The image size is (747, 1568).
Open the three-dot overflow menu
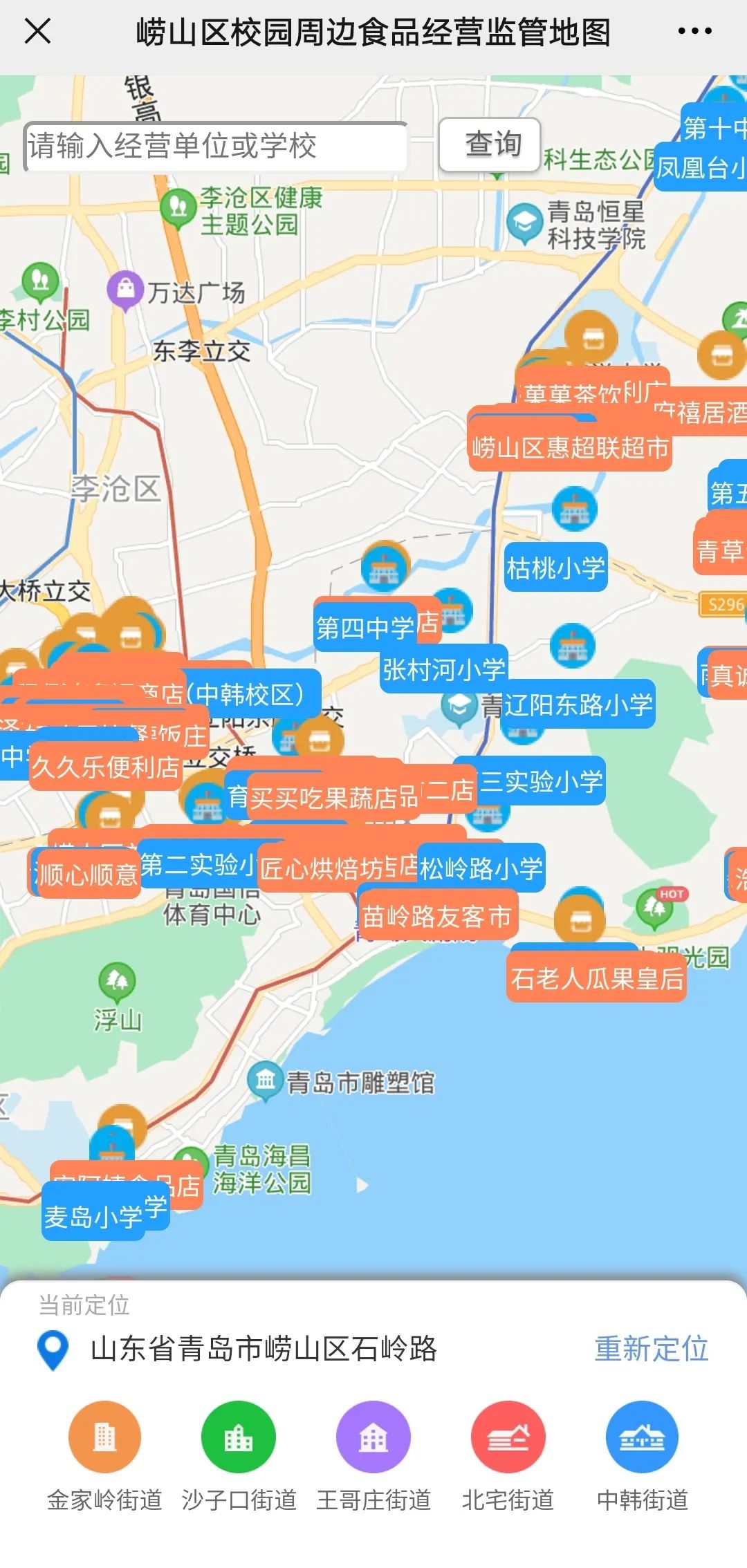pyautogui.click(x=694, y=31)
